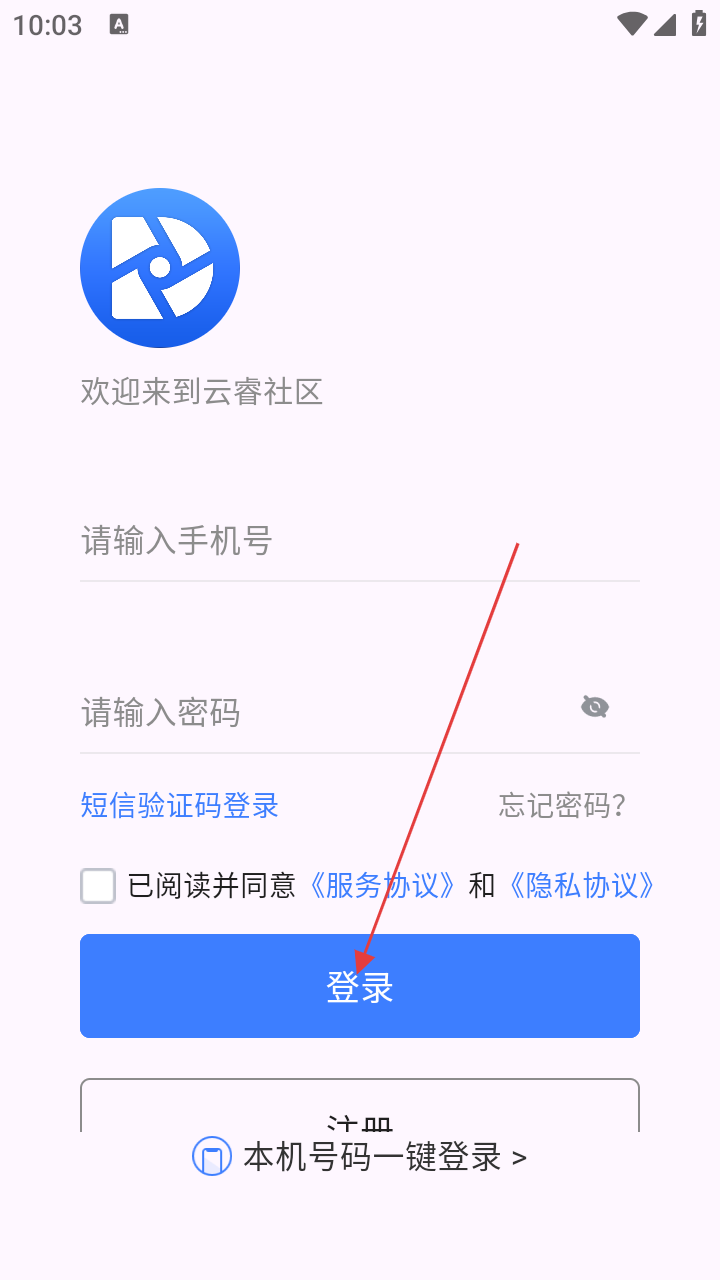The width and height of the screenshot is (720, 1280).
Task: Open the 忘记密码 forgot password link
Action: [562, 805]
